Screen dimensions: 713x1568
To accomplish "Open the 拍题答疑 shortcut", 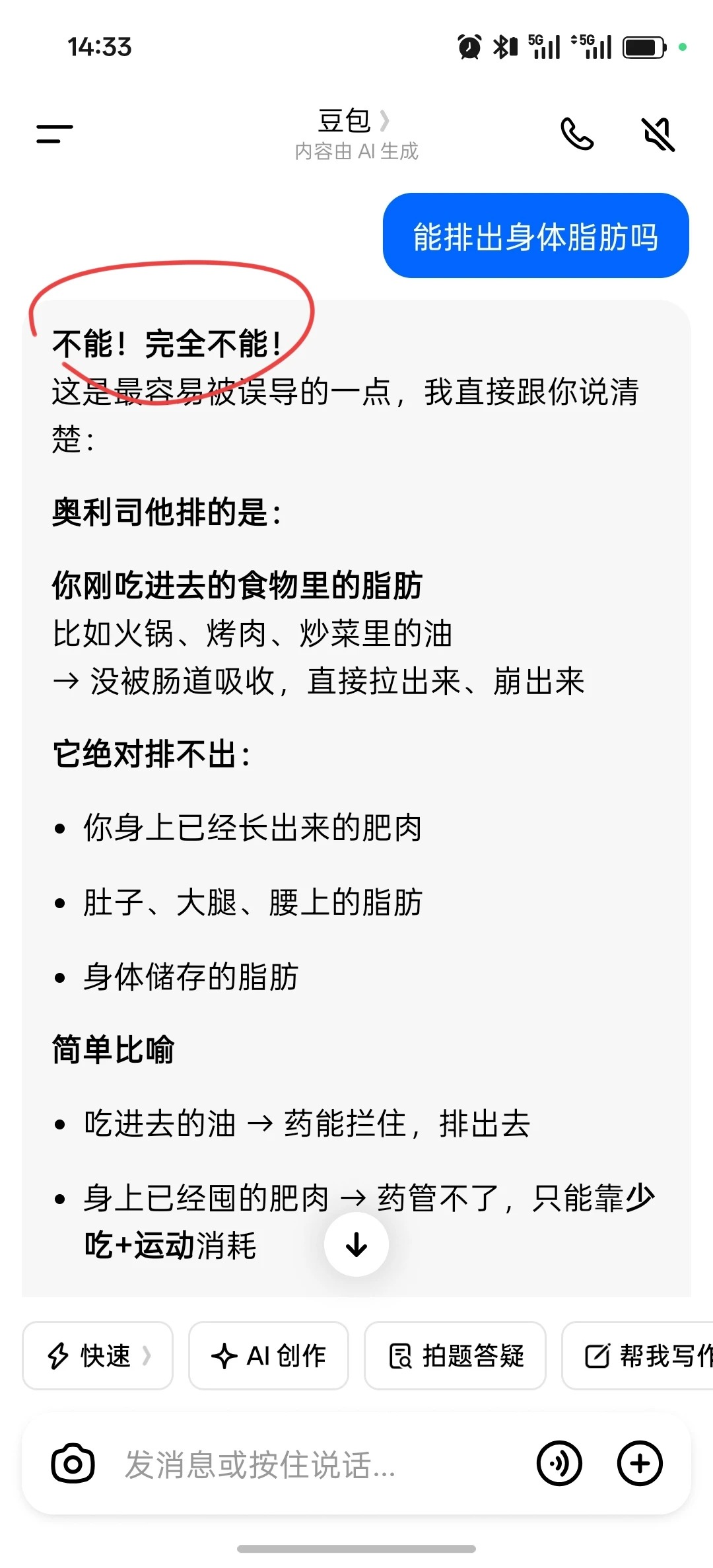I will coord(456,1356).
